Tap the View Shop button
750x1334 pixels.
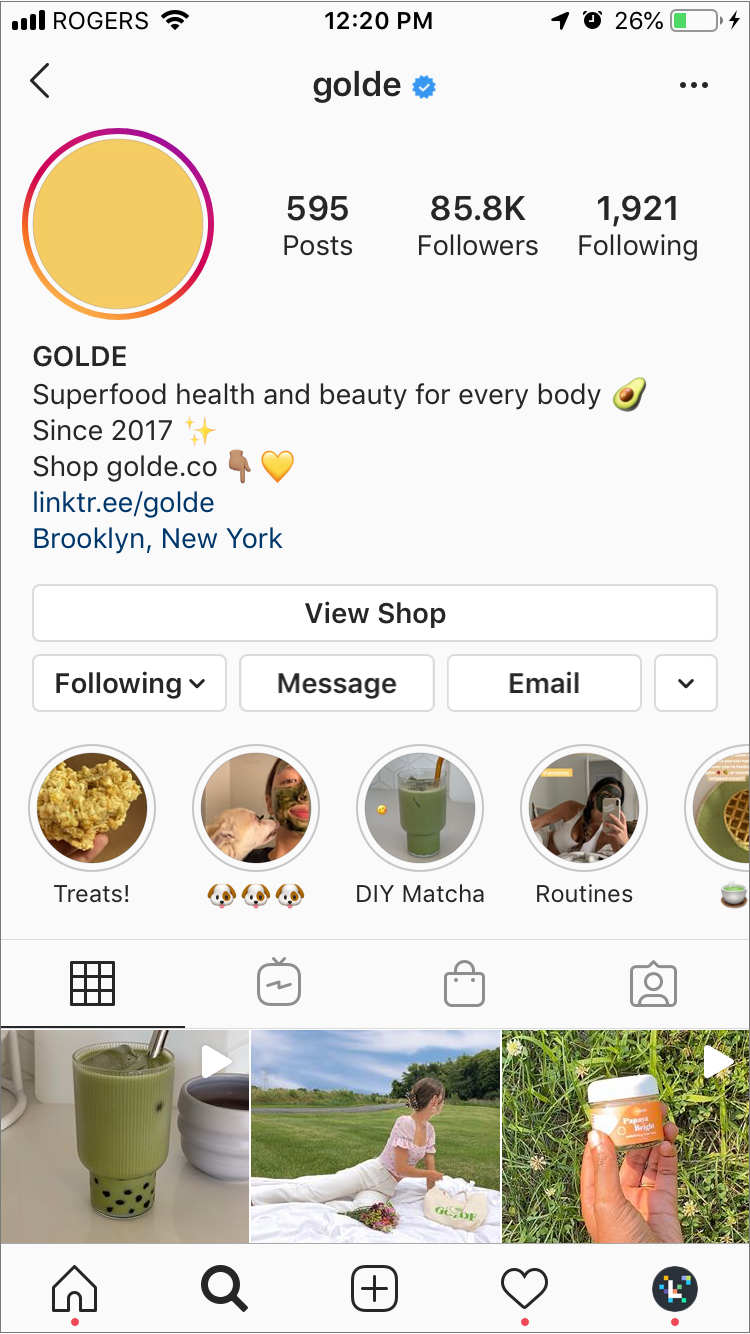(375, 613)
